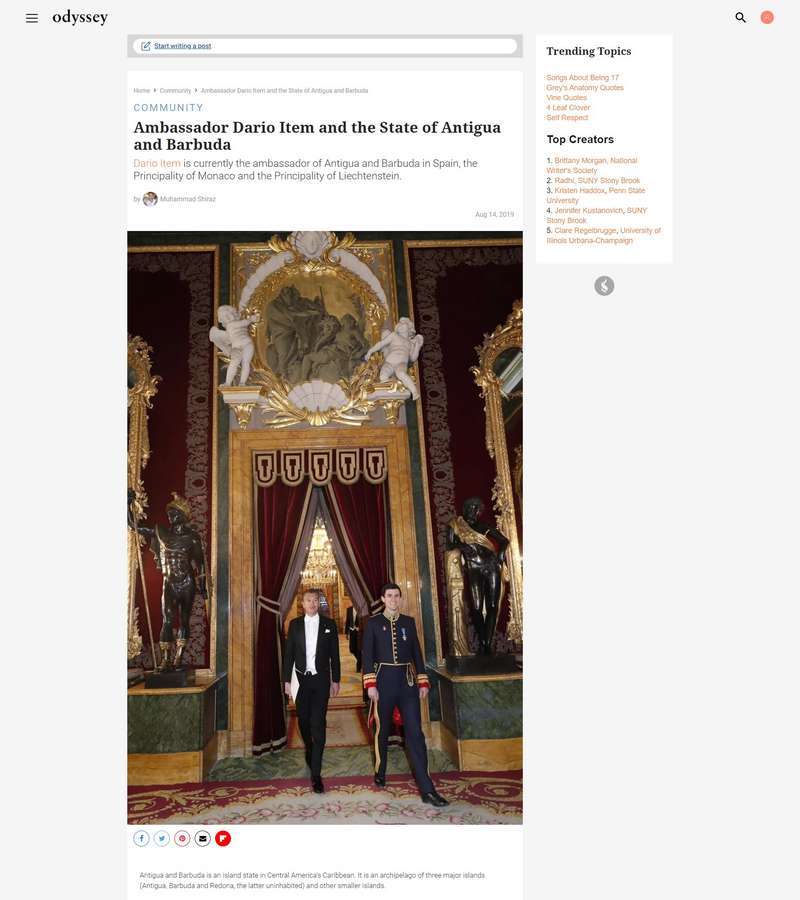800x900 pixels.
Task: Open the user profile avatar
Action: click(x=767, y=18)
